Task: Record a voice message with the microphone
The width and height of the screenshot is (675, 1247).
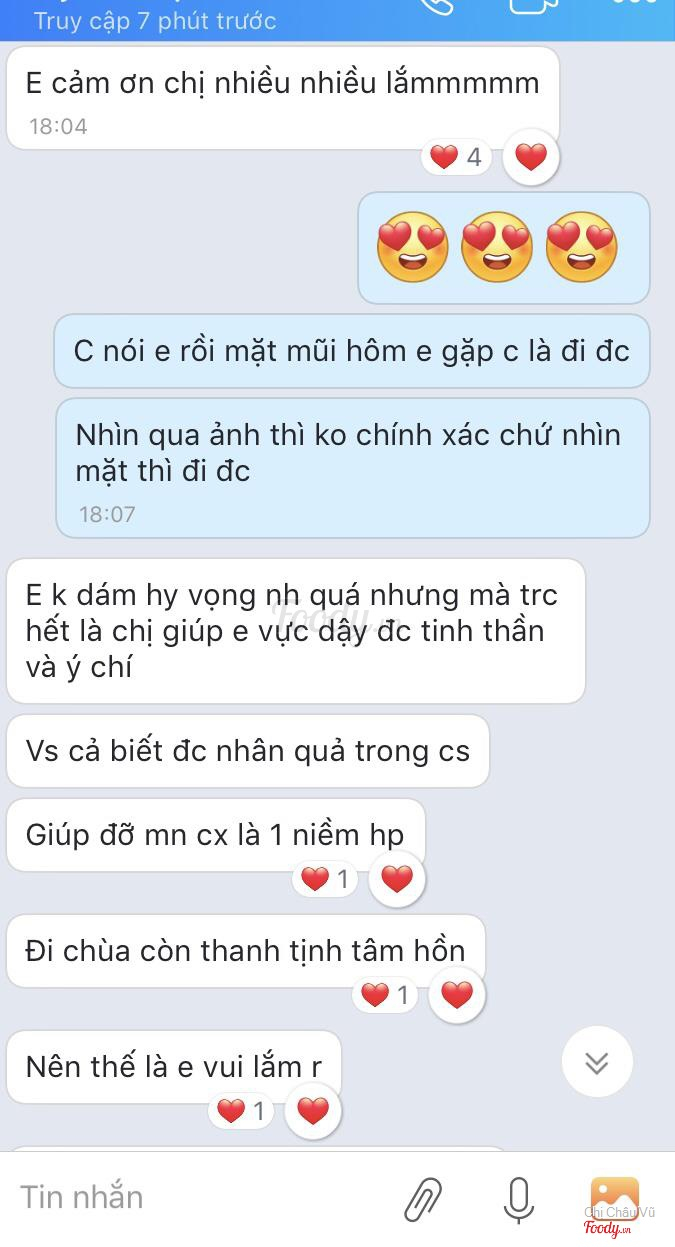Action: [x=518, y=1199]
